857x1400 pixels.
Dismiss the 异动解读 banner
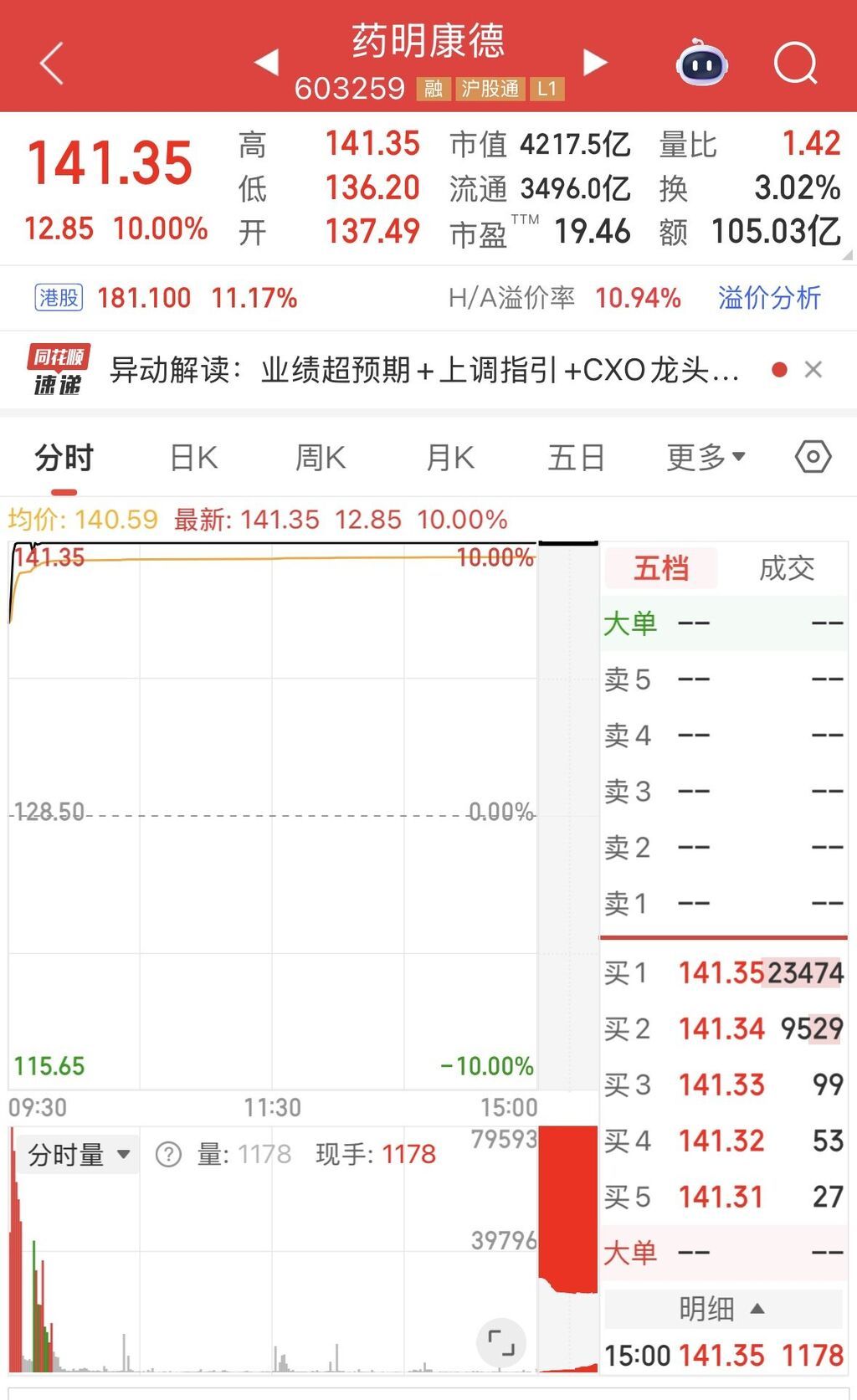coord(813,370)
